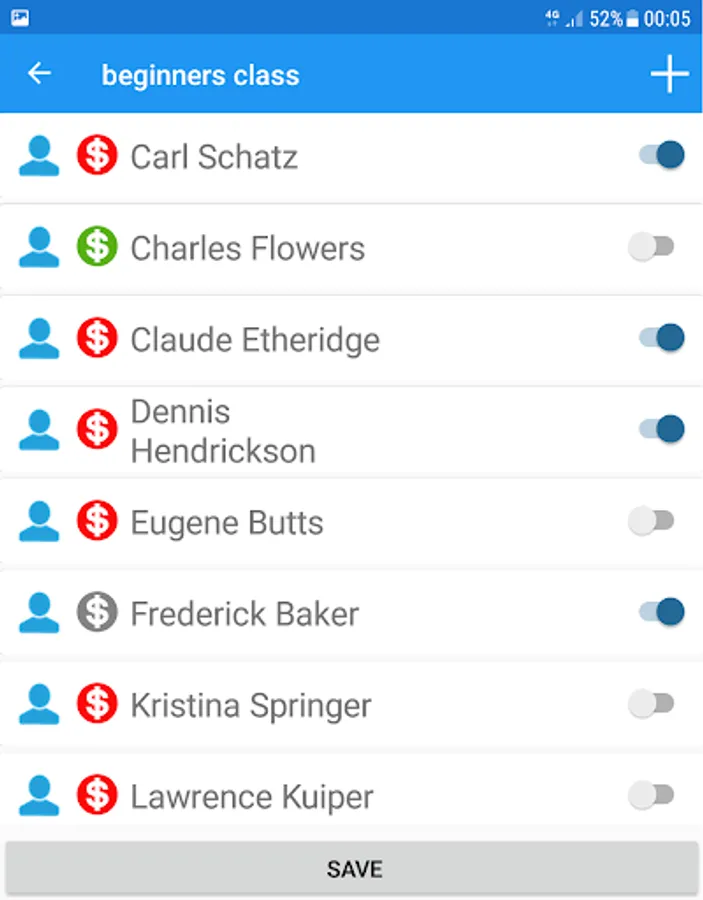Toggle off Dennis Hendrickson's switch
Viewport: 703px width, 900px height.
(x=661, y=429)
